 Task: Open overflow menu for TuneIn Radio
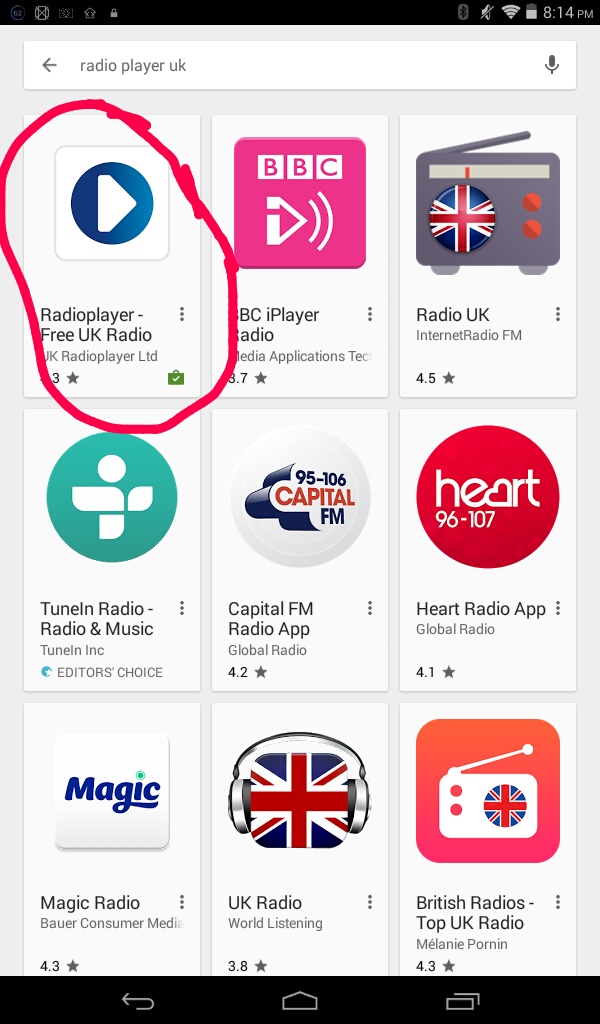click(x=182, y=608)
